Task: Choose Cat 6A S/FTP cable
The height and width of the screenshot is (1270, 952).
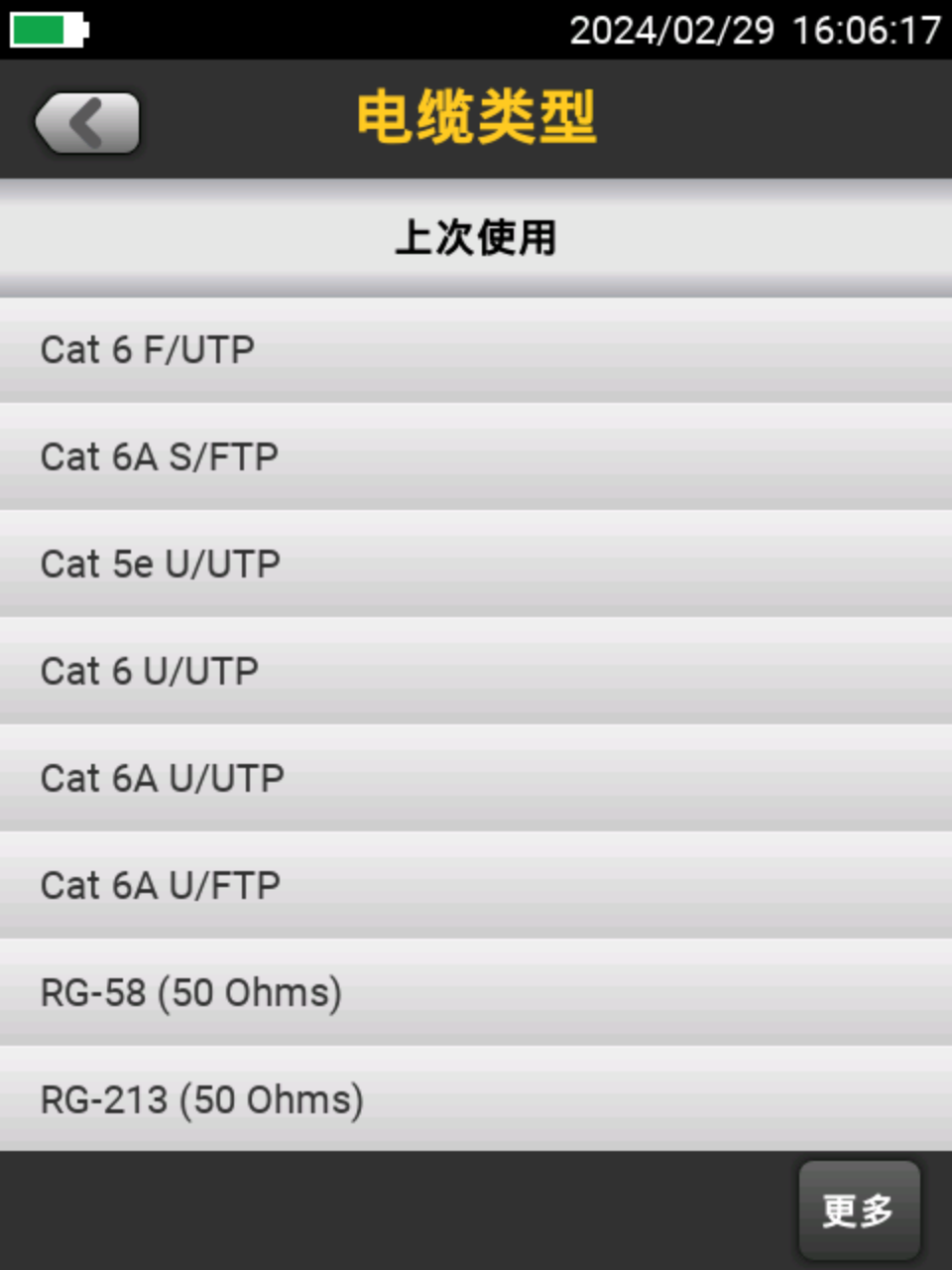Action: [476, 457]
